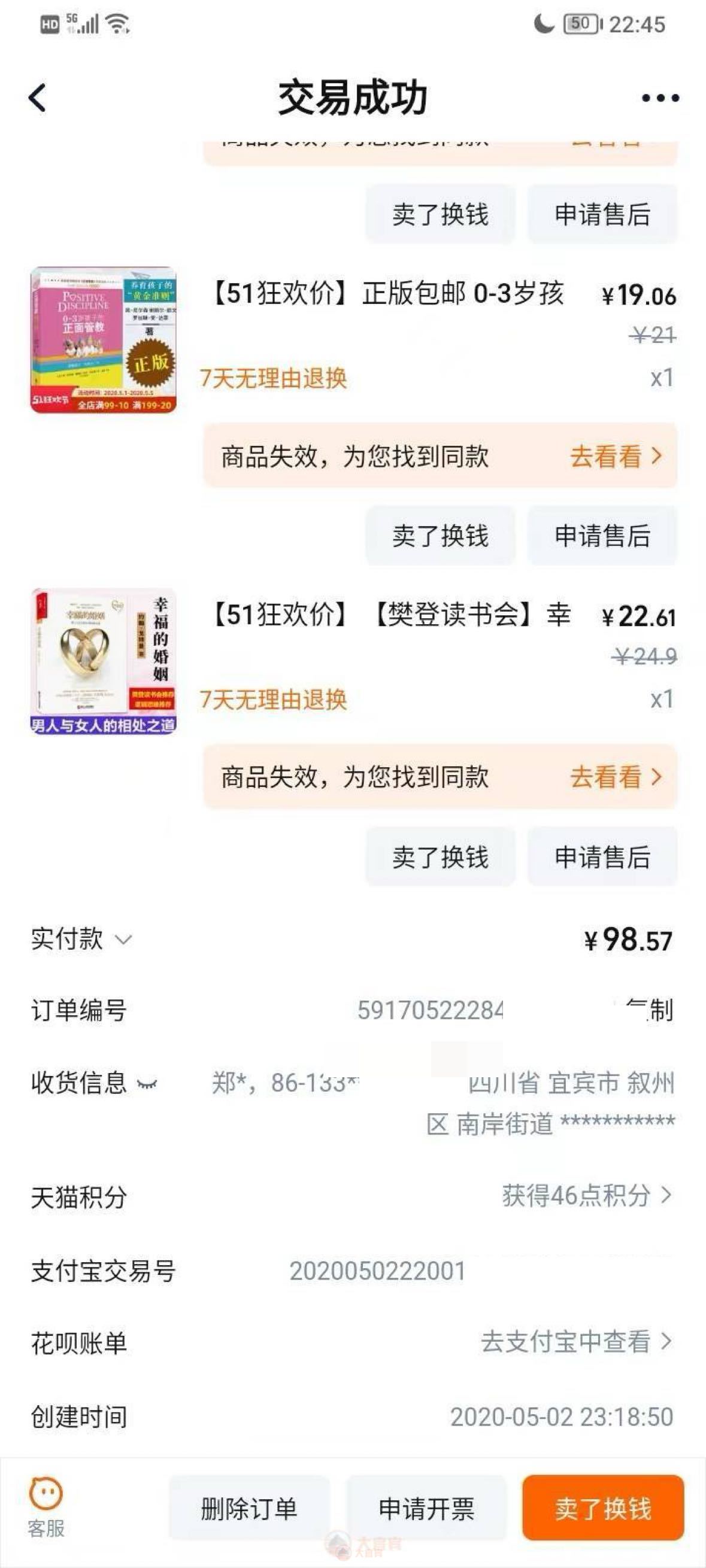Tap 卖了换钱 under the 樊登读书会 book
The height and width of the screenshot is (1568, 706).
tap(440, 857)
